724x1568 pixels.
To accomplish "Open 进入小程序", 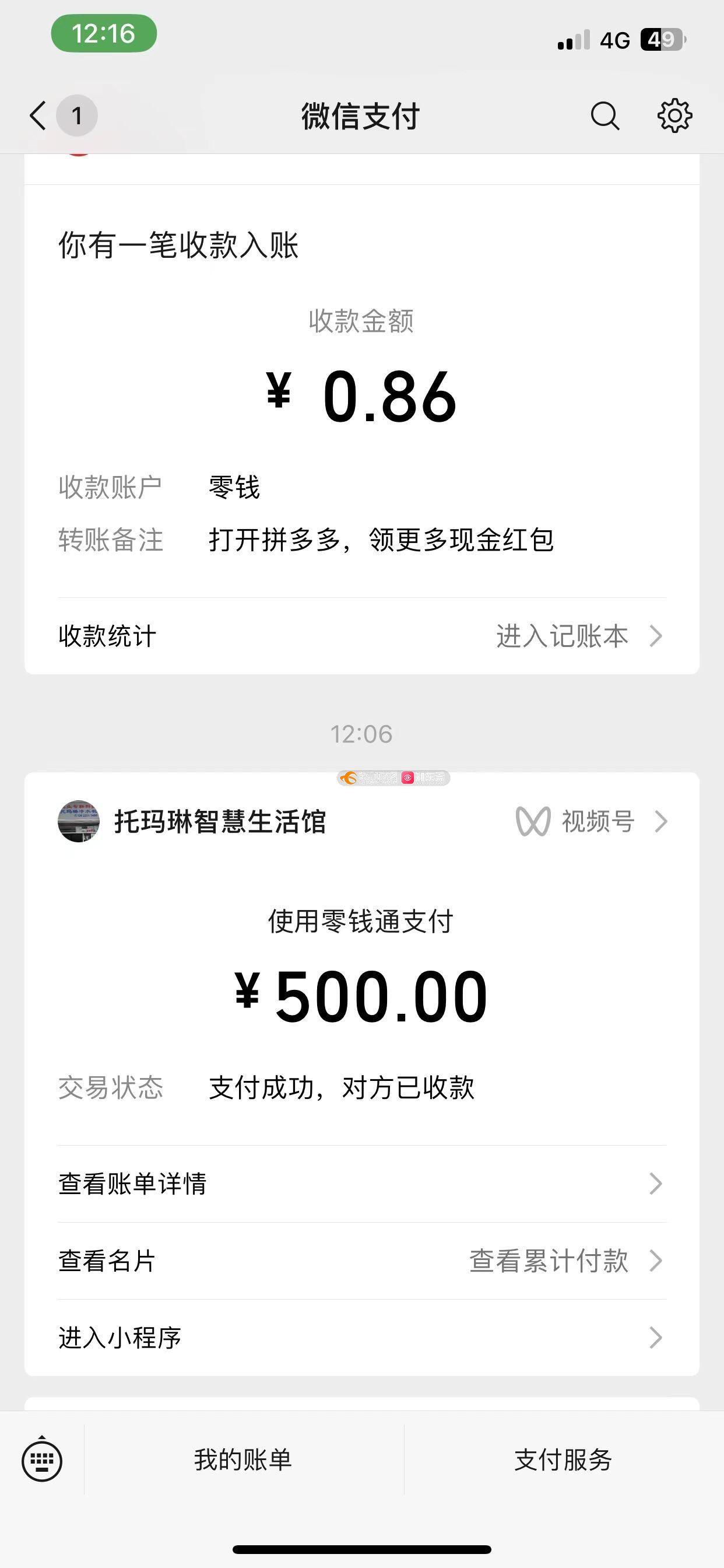I will [x=362, y=1338].
